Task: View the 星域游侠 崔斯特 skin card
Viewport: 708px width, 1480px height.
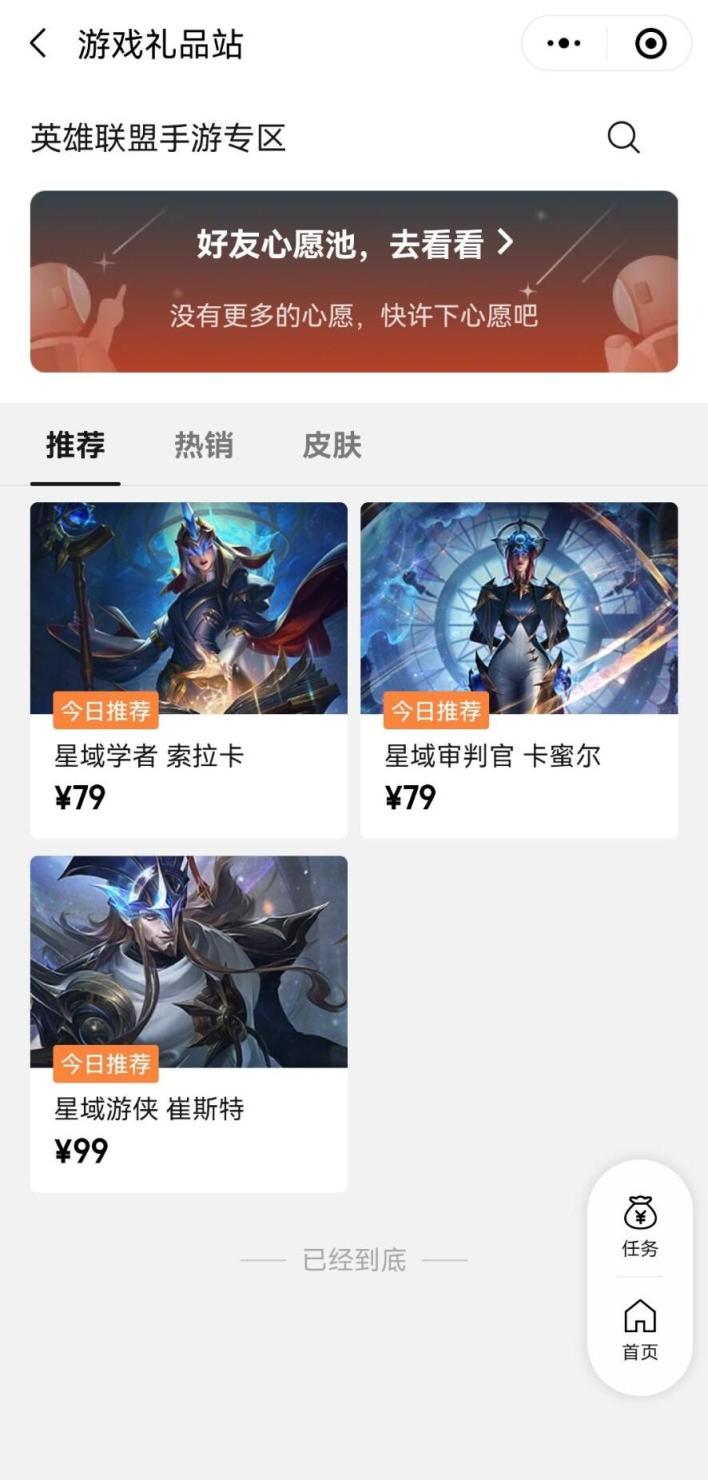Action: click(x=189, y=1022)
